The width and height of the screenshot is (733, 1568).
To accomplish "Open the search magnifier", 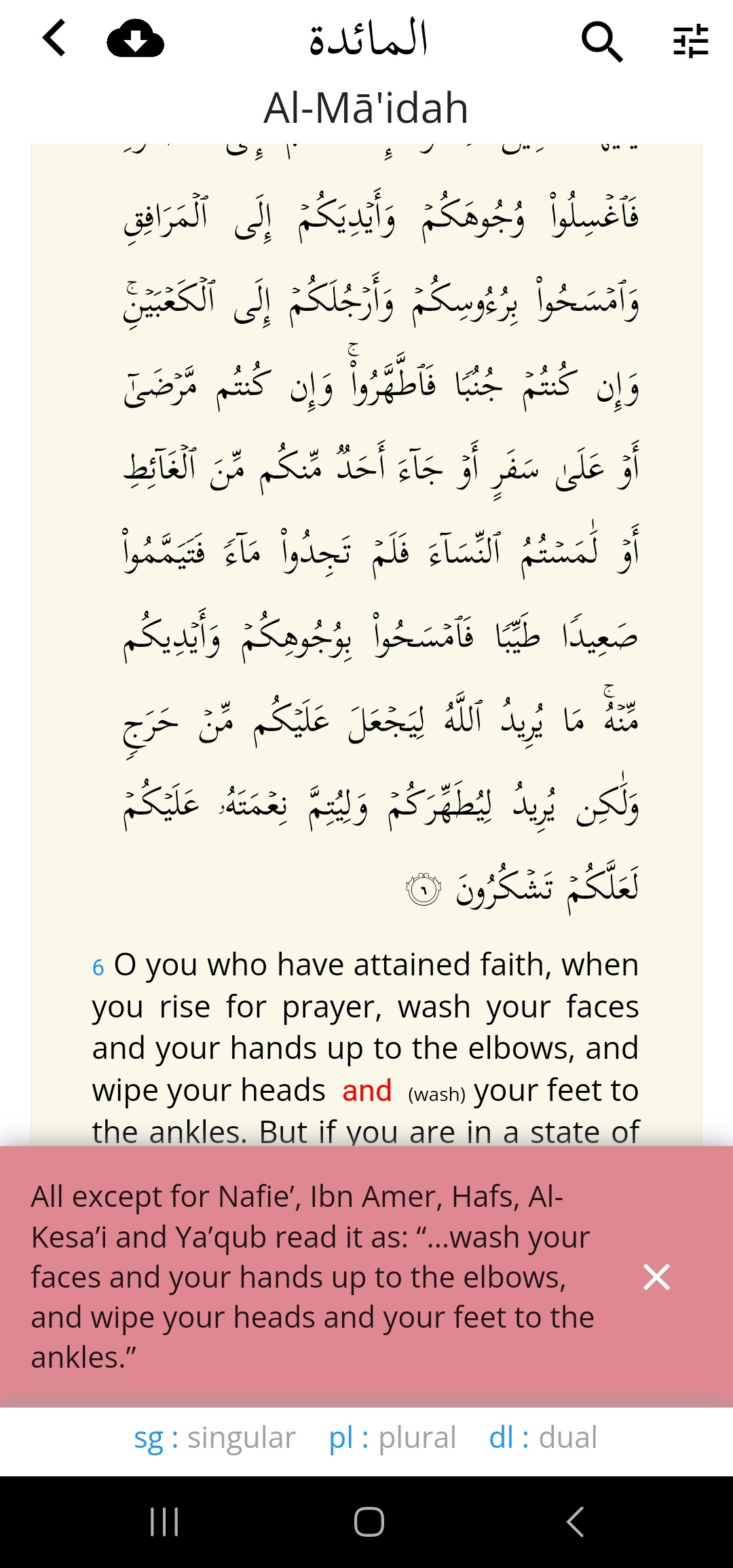I will click(602, 41).
